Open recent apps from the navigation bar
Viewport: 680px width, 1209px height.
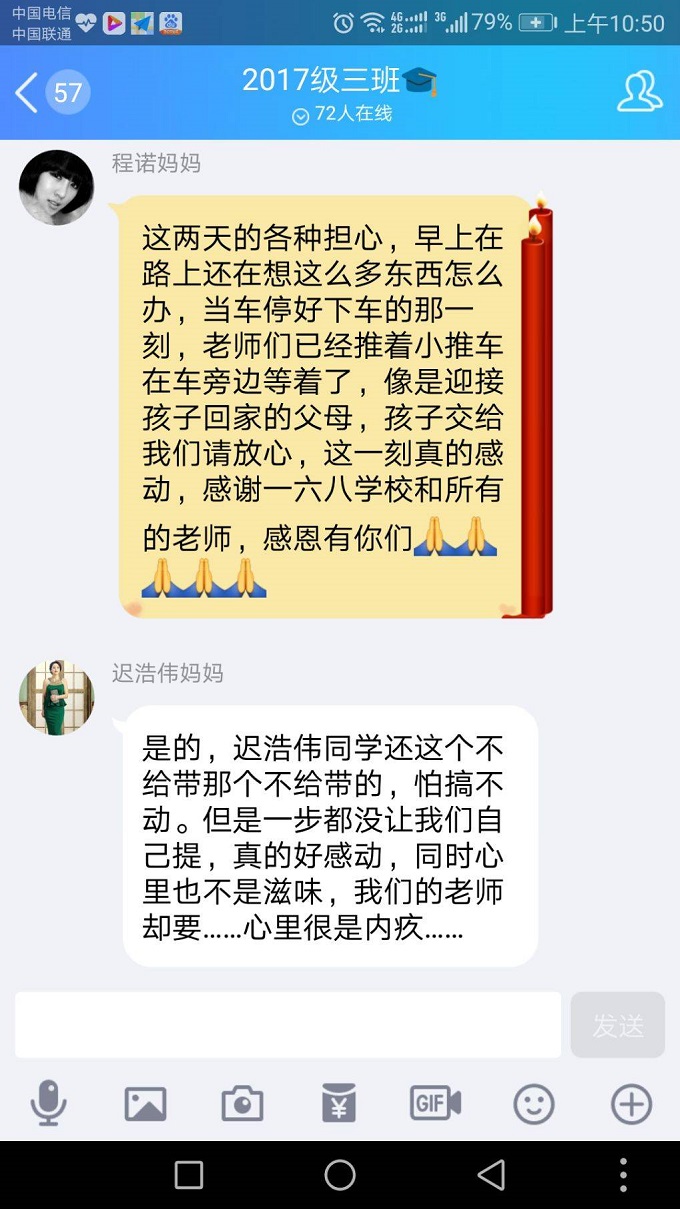[x=189, y=1175]
